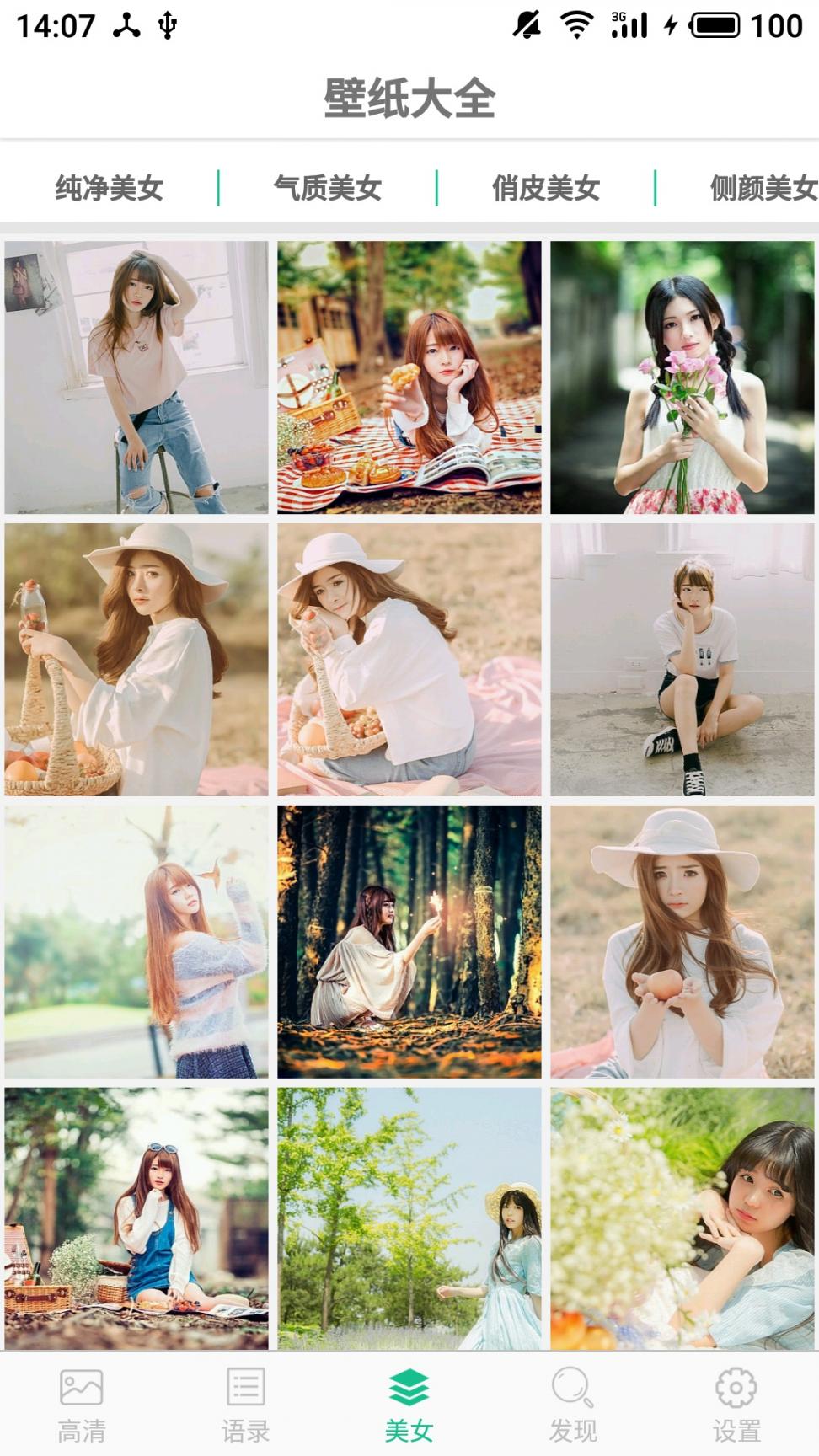Open wallpaper of girl holding a peach

682,941
